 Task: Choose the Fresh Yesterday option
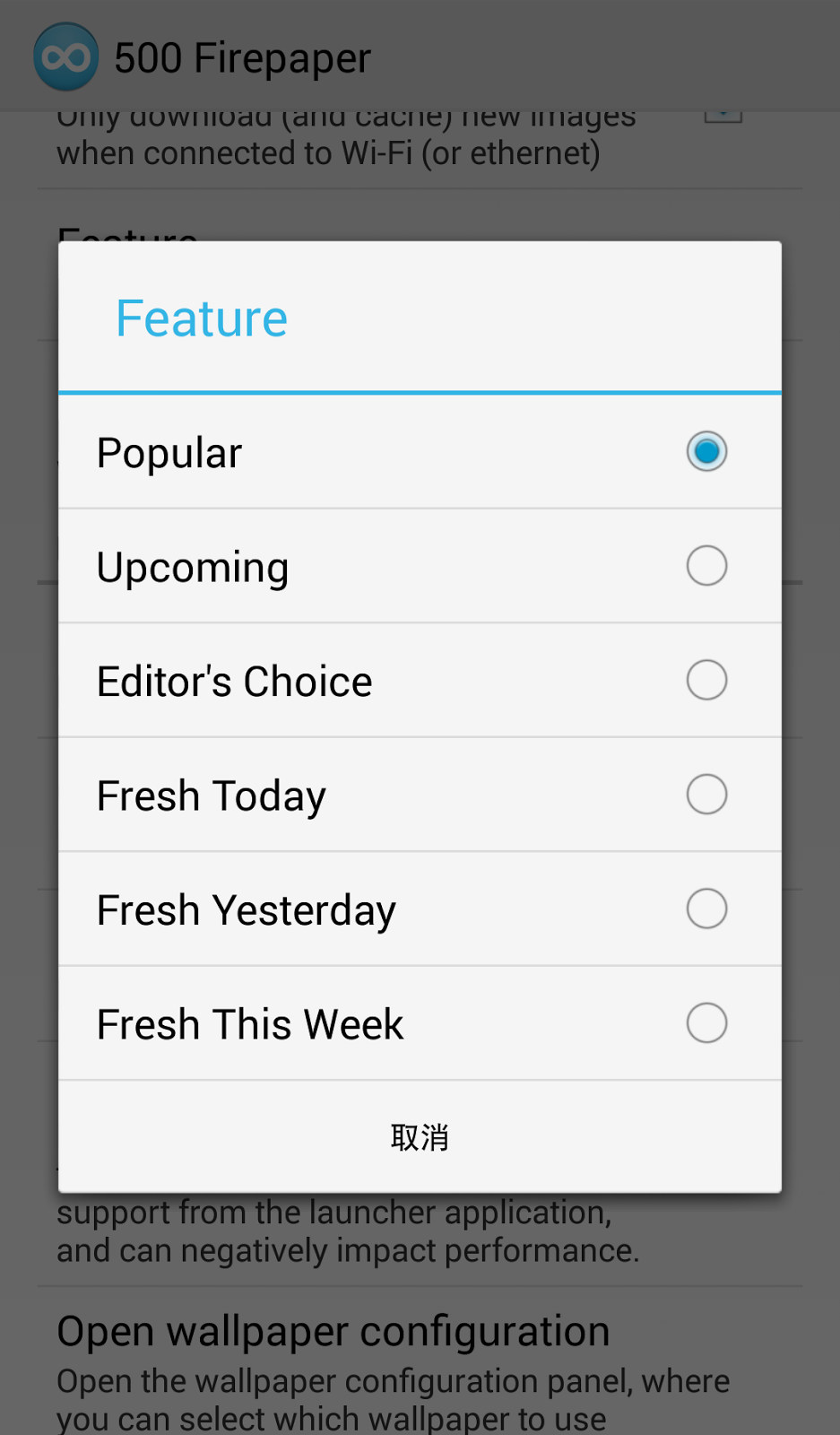click(x=420, y=909)
